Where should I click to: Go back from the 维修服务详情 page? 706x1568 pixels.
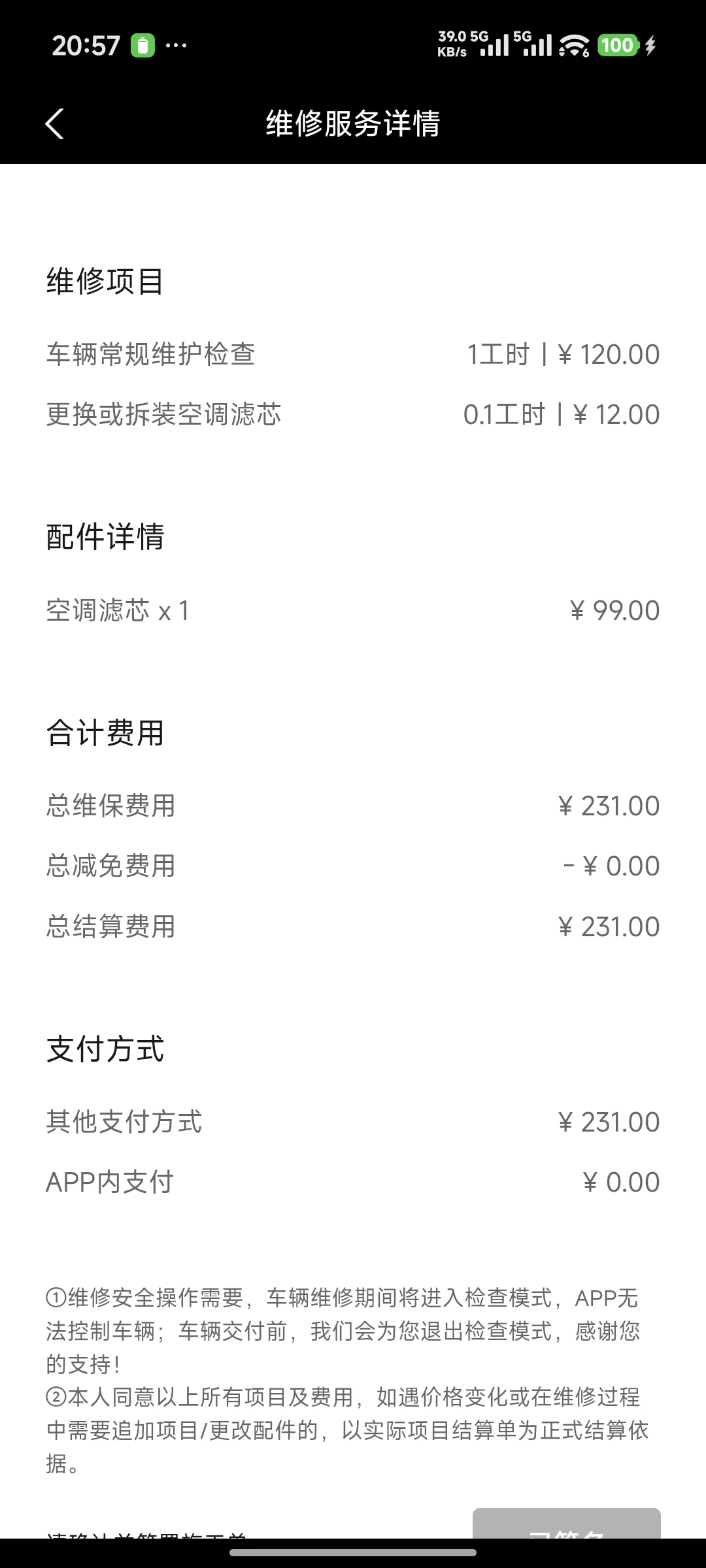click(x=55, y=123)
